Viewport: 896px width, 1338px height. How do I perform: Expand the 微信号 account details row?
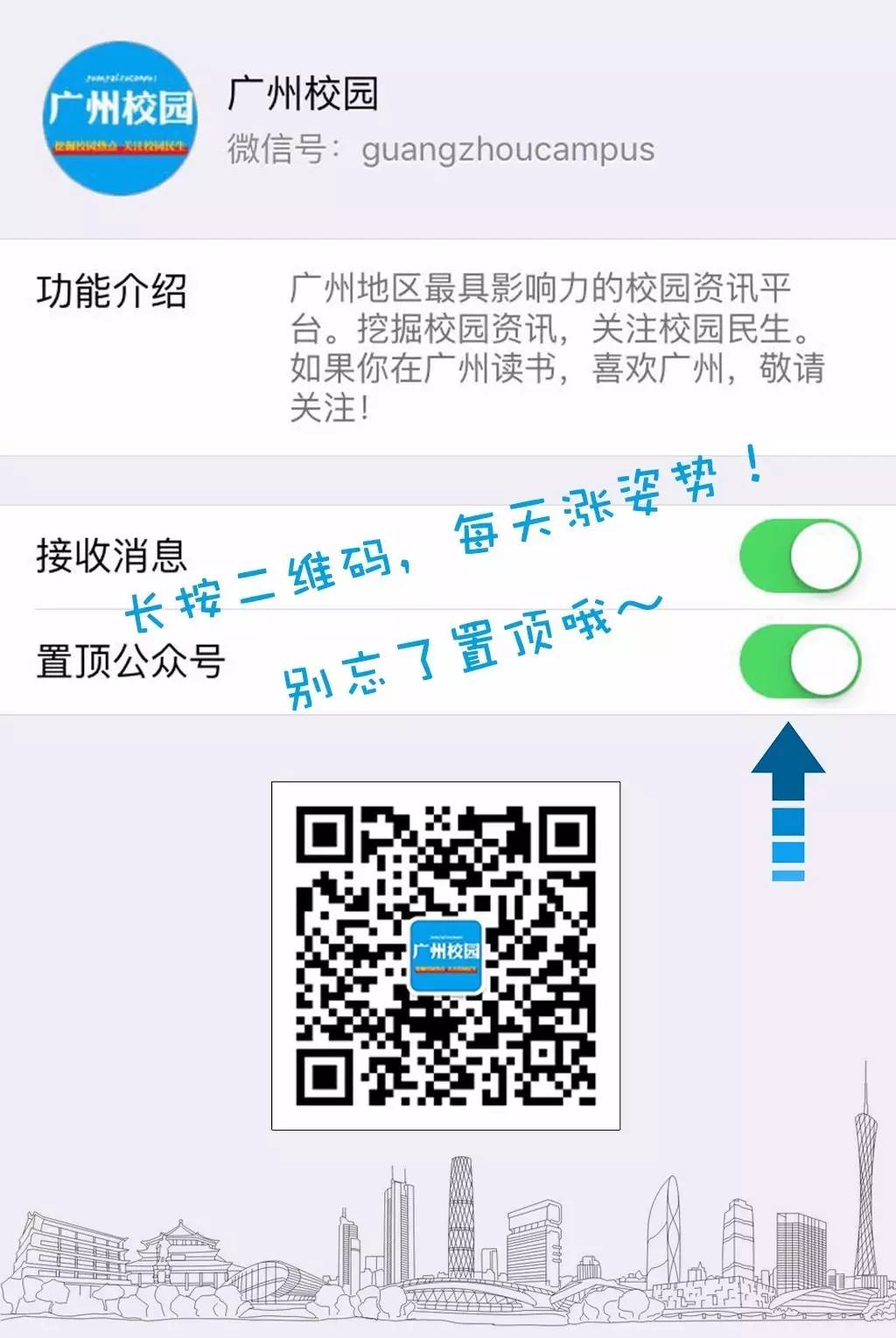click(x=437, y=151)
